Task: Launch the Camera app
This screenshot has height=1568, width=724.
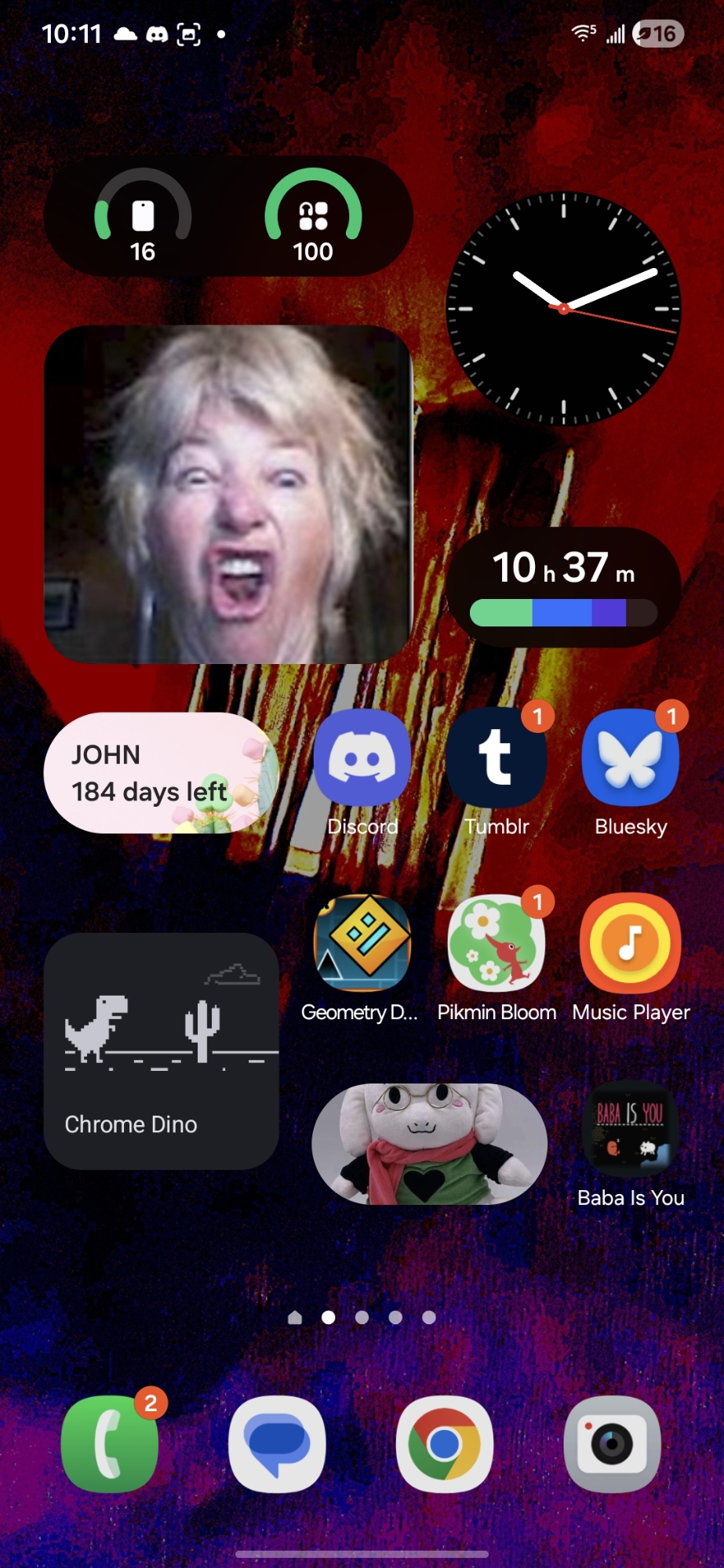Action: pyautogui.click(x=612, y=1443)
